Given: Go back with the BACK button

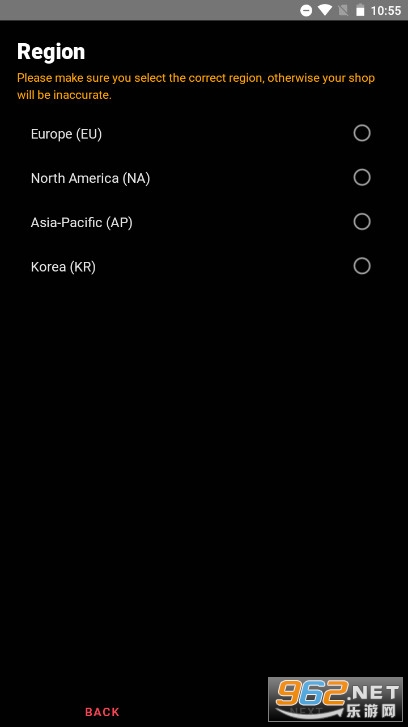Looking at the screenshot, I should (102, 712).
